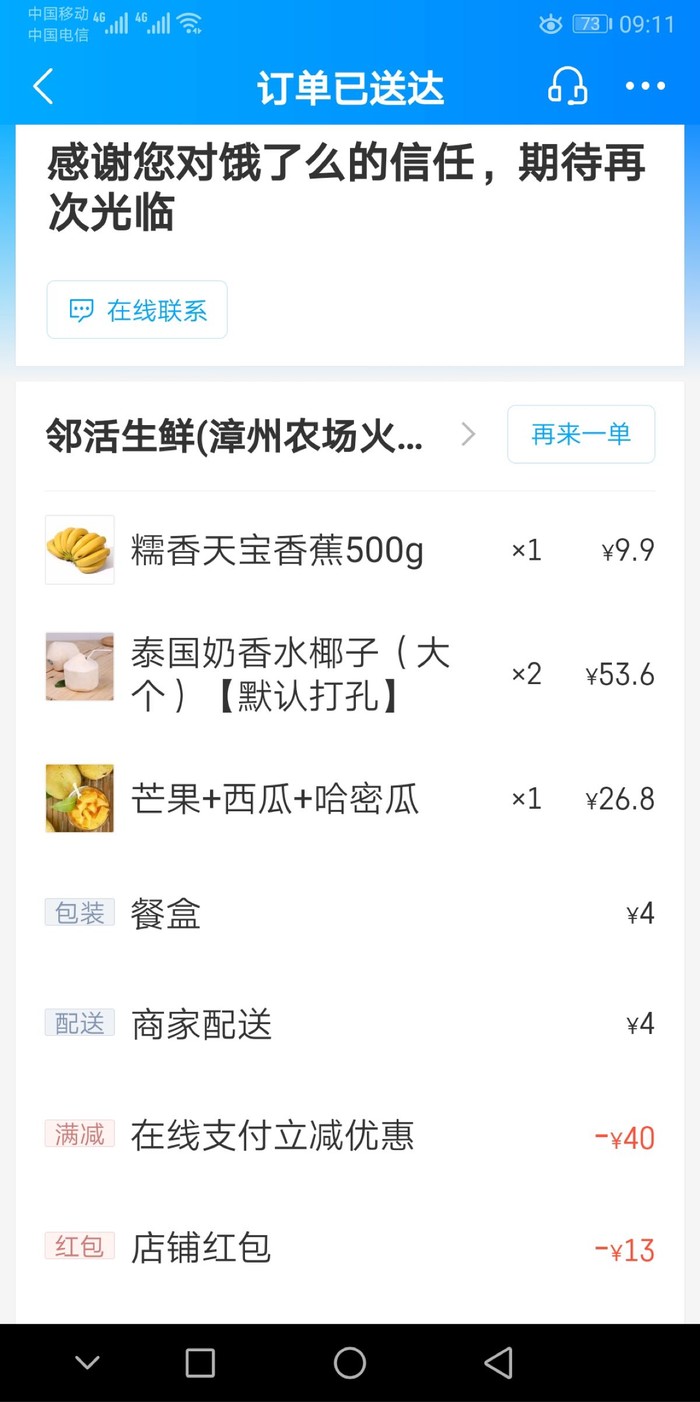The image size is (700, 1402).
Task: Open the recent apps square button
Action: point(201,1362)
